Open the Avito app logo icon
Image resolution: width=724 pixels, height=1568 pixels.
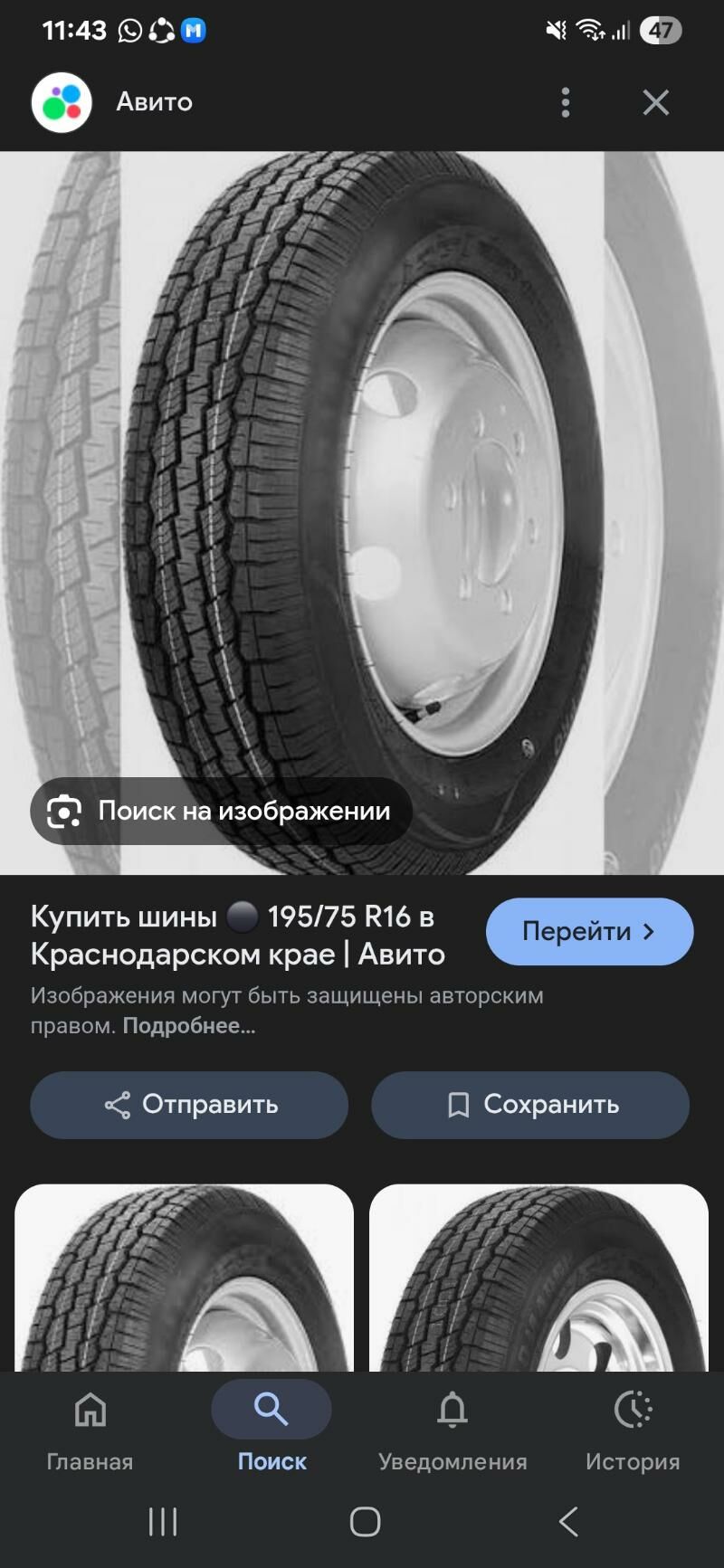click(61, 102)
